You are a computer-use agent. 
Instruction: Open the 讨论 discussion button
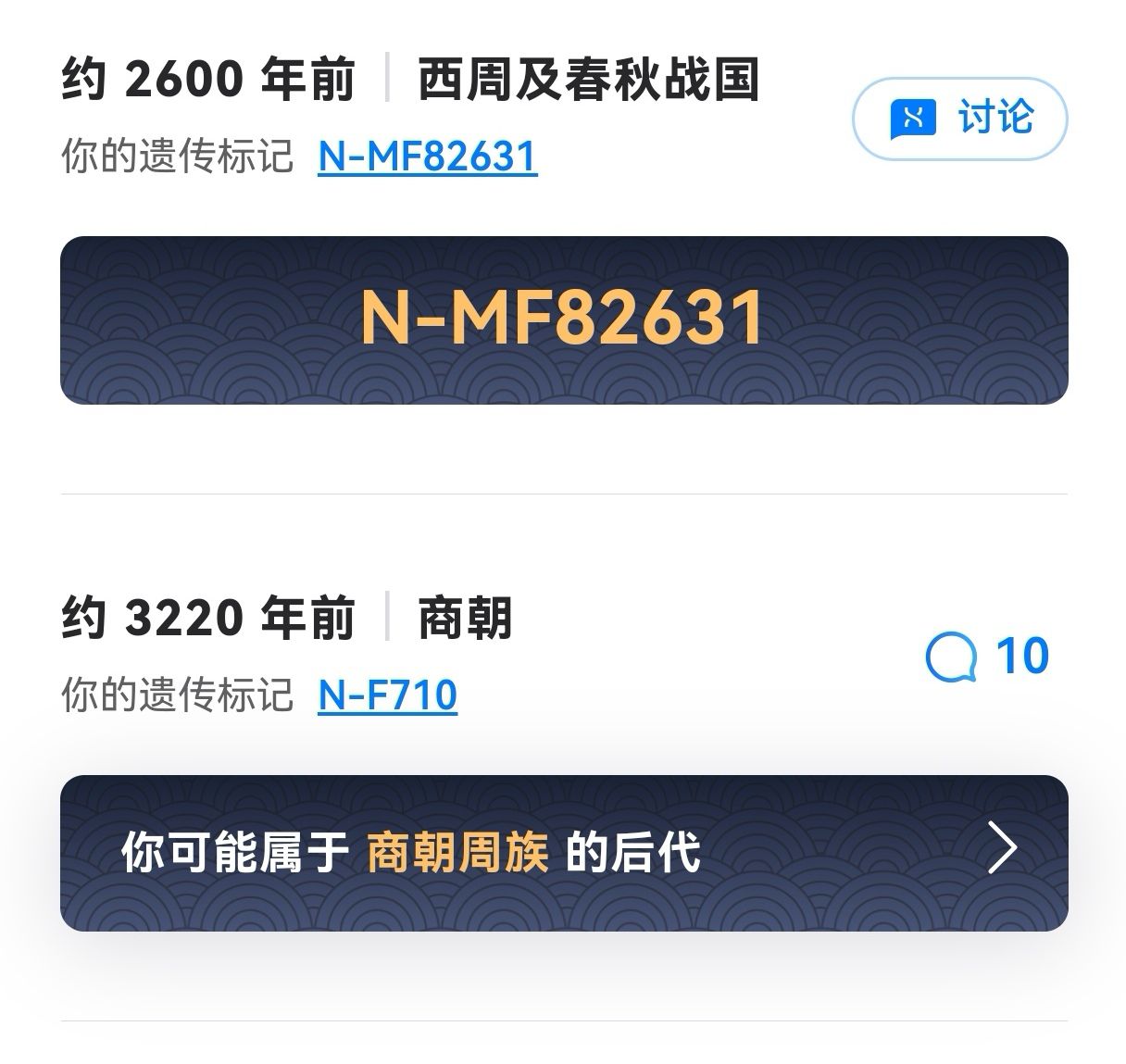[x=959, y=119]
